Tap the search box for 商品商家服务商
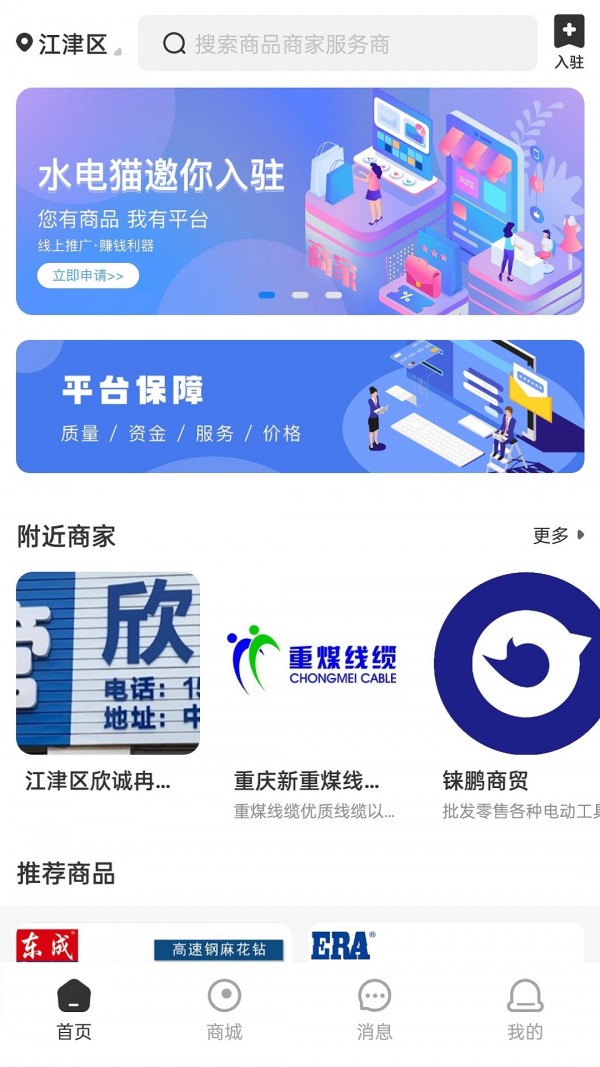The height and width of the screenshot is (1067, 600). pyautogui.click(x=337, y=44)
